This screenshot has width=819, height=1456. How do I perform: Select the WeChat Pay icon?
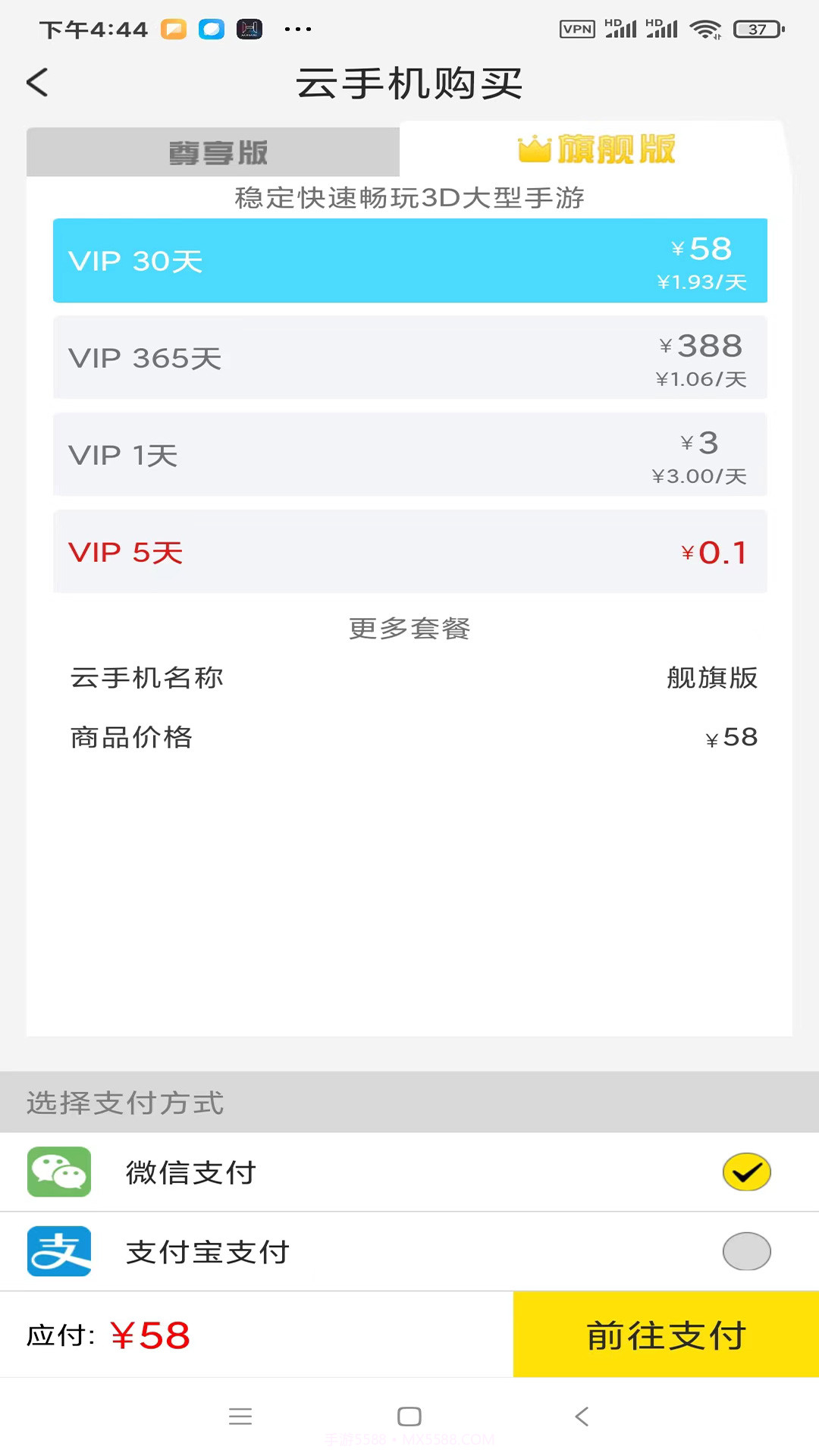click(58, 1172)
